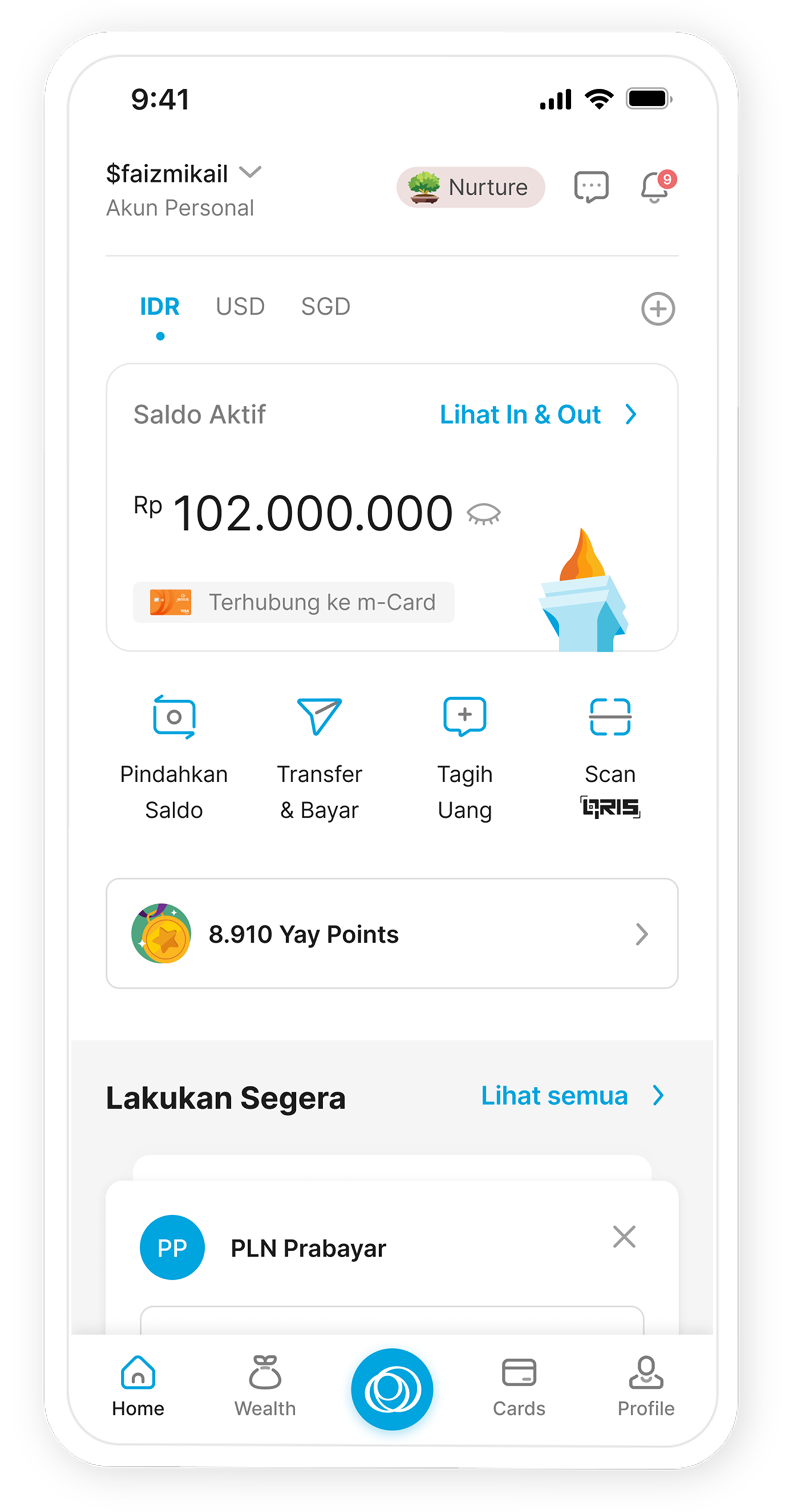Viewport: 794px width, 1512px height.
Task: Switch to the Wealth tab
Action: point(265,1387)
